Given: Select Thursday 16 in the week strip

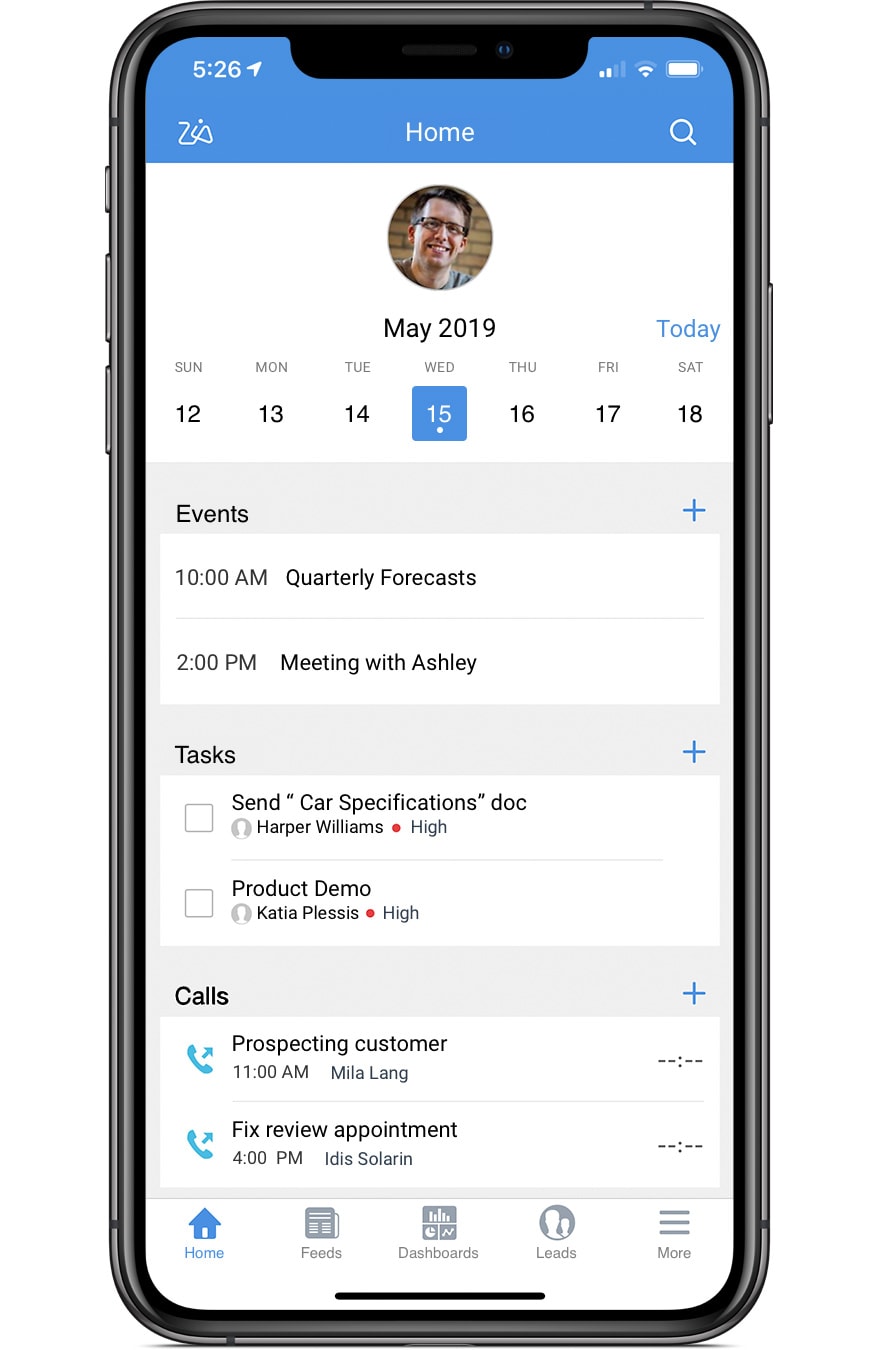Looking at the screenshot, I should tap(522, 413).
